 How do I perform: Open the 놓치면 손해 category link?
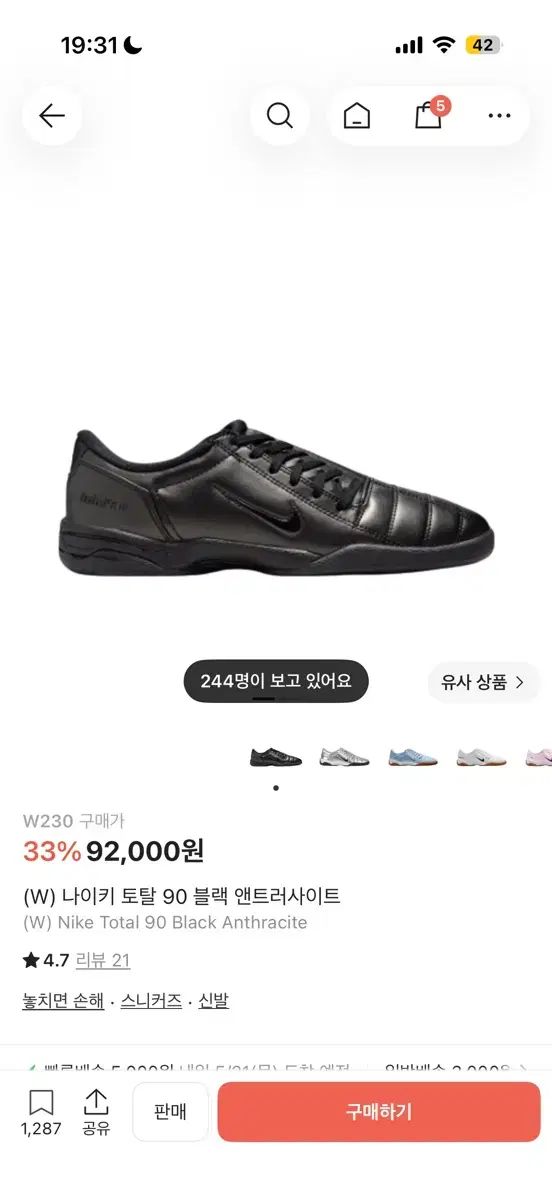(x=63, y=1001)
